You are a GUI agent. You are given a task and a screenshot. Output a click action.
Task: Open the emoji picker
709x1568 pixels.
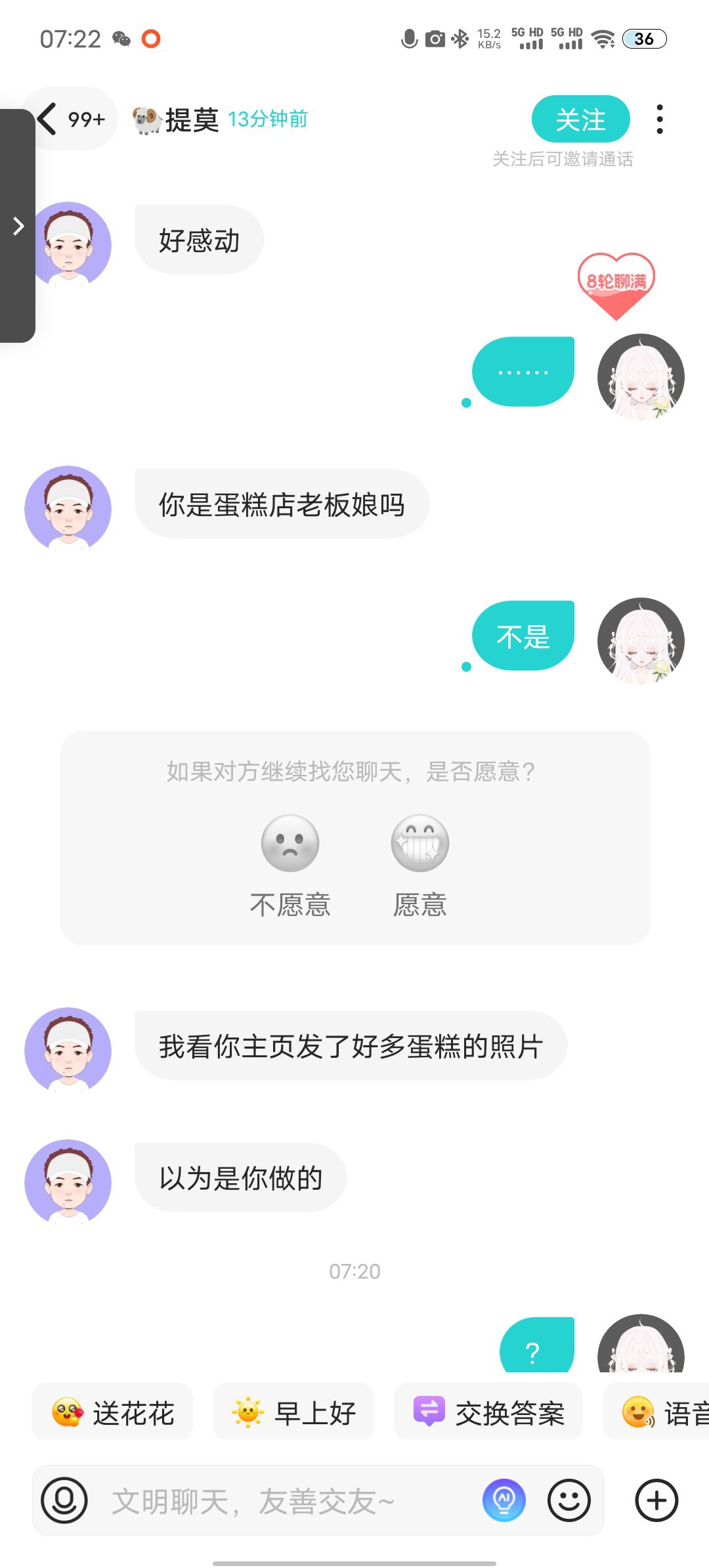569,1501
